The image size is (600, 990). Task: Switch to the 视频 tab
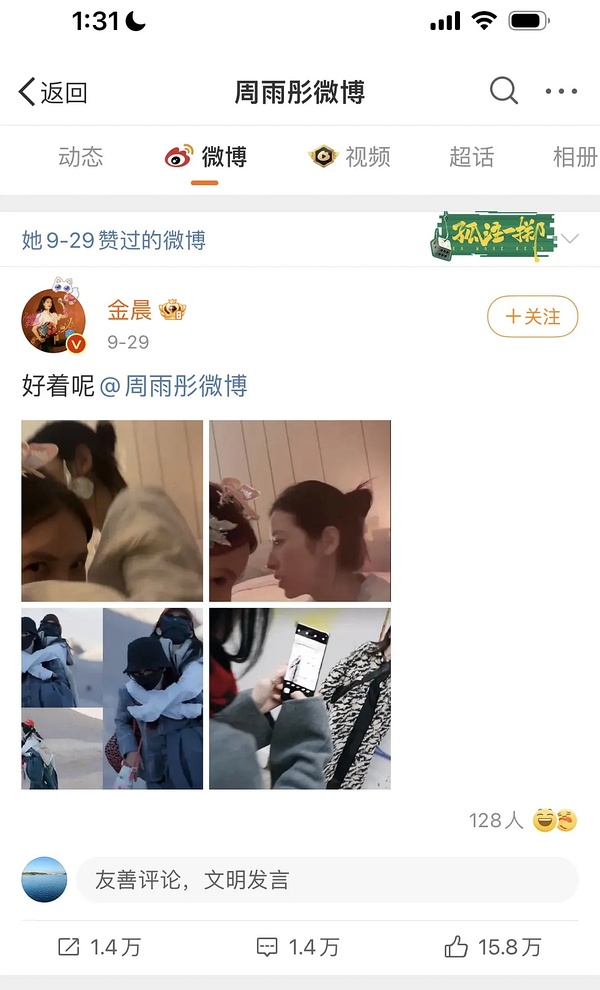[x=349, y=157]
